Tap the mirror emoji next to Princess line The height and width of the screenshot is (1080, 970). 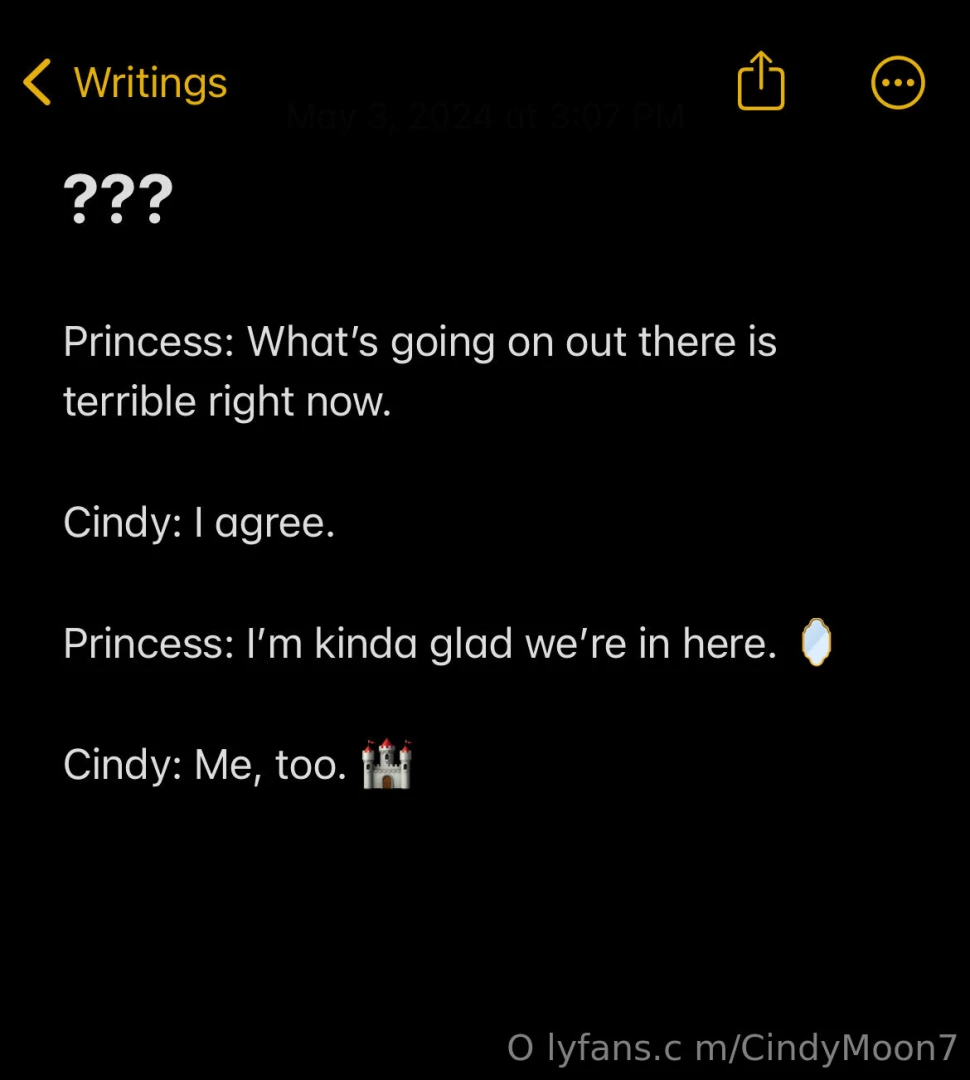(x=816, y=642)
